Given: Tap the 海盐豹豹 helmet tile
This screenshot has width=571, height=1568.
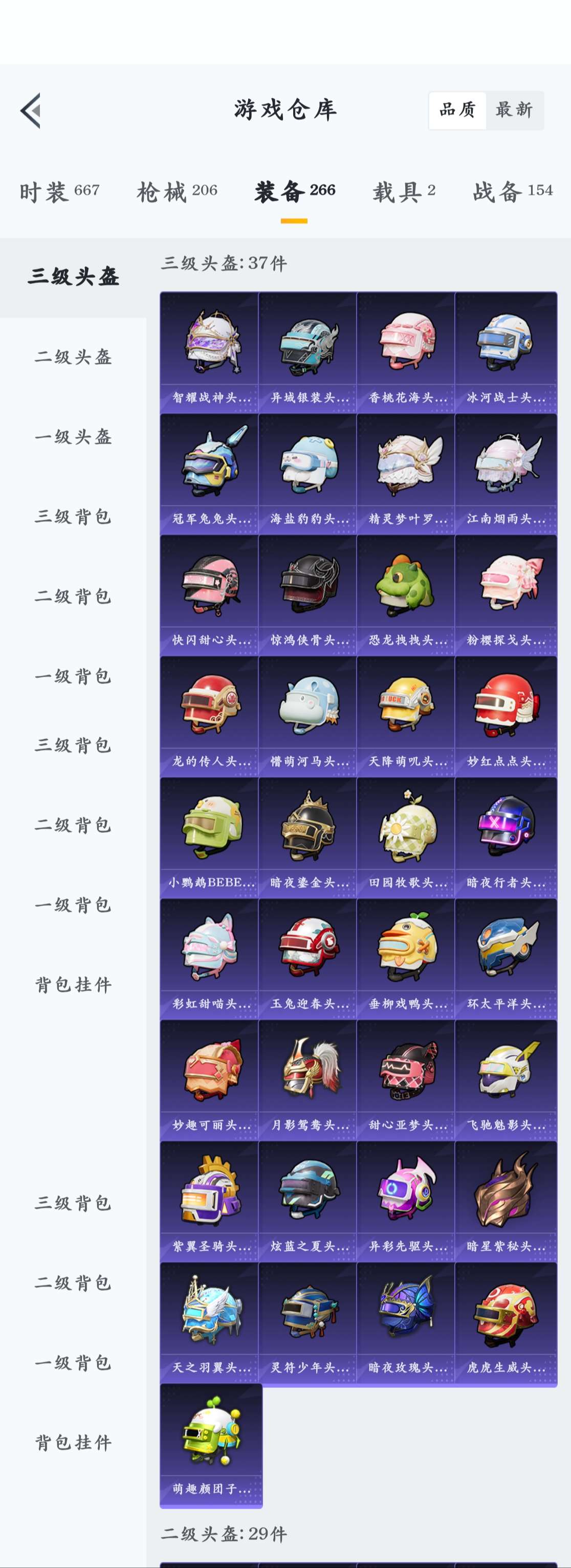Looking at the screenshot, I should pyautogui.click(x=308, y=473).
